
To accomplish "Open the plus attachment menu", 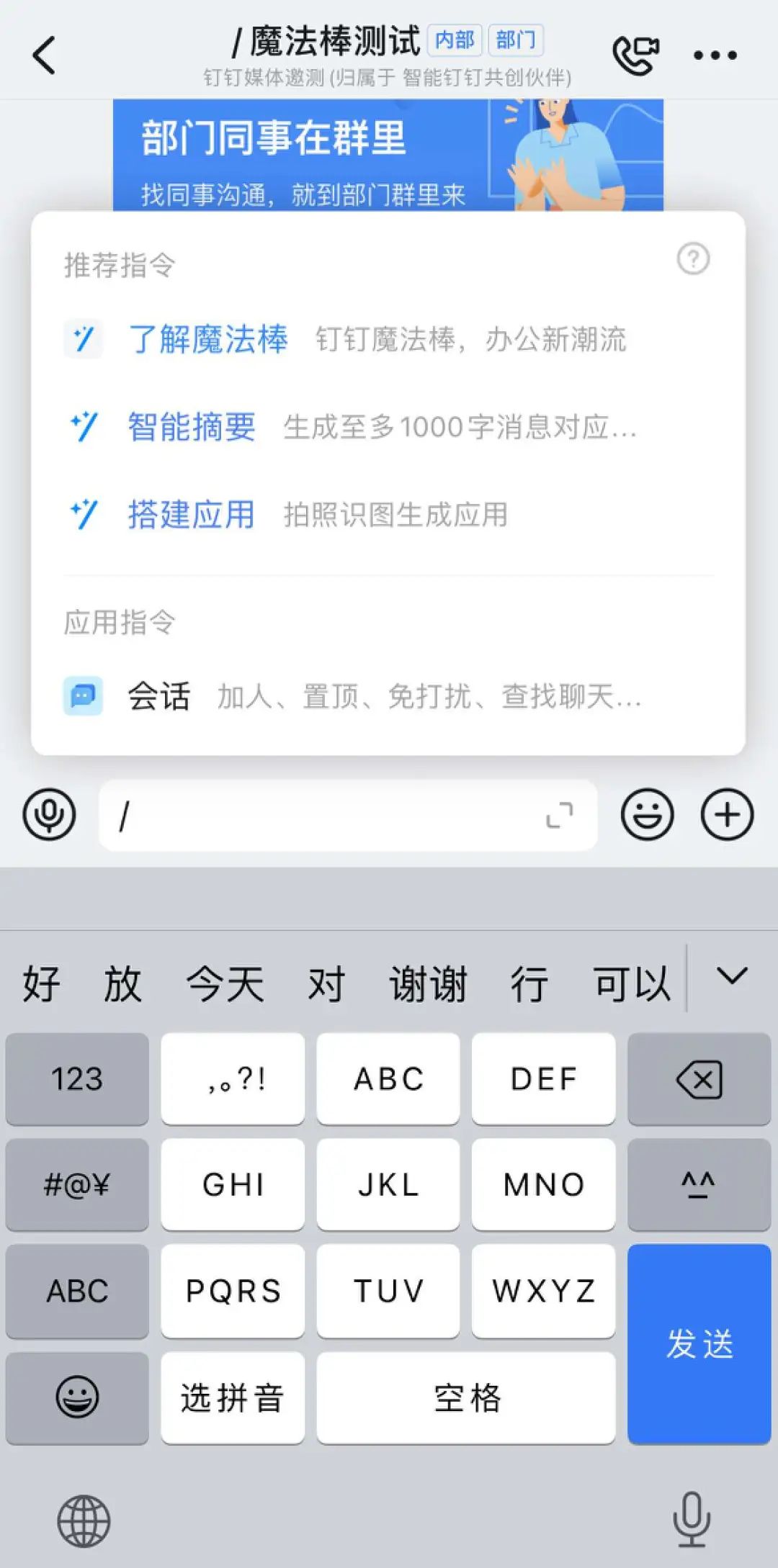I will tap(727, 814).
